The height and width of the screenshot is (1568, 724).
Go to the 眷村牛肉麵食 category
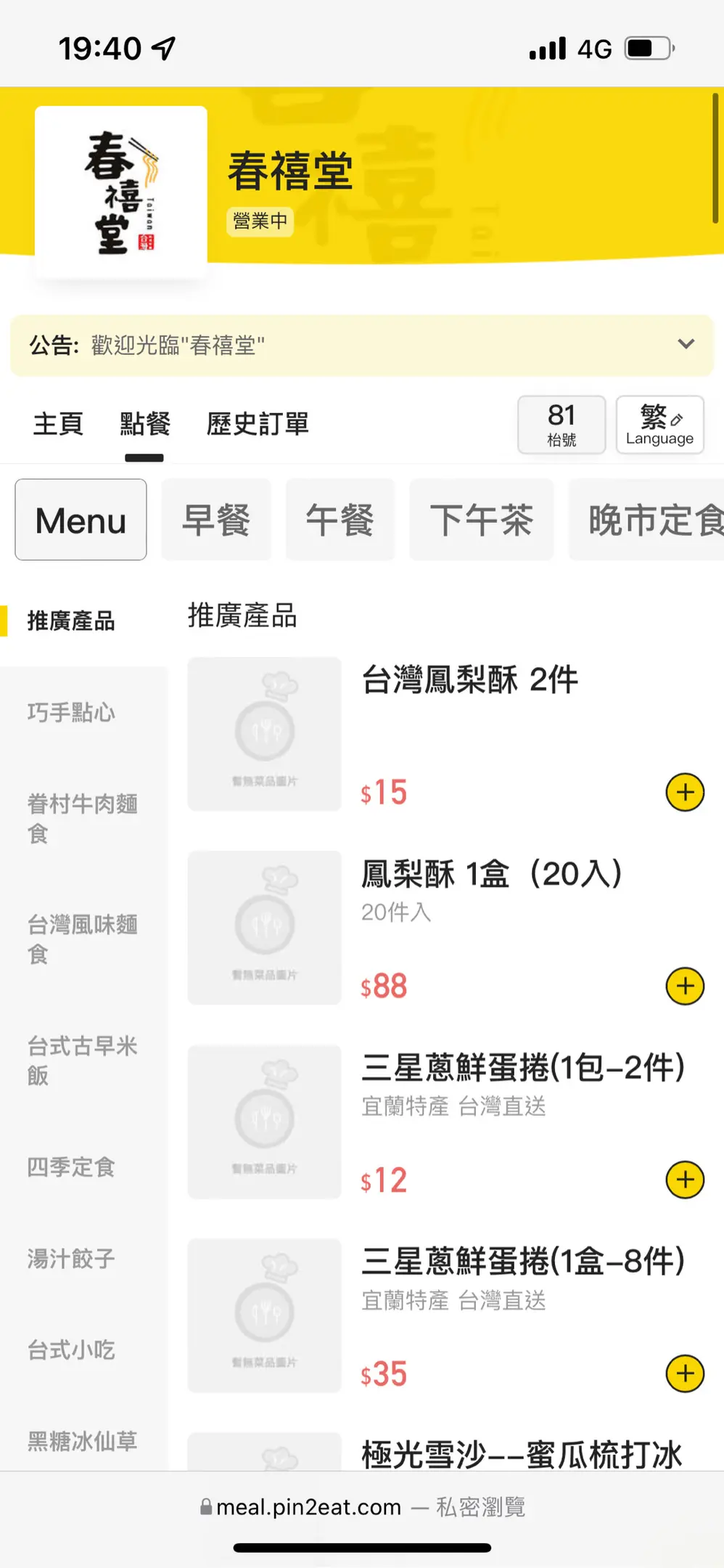pos(82,818)
